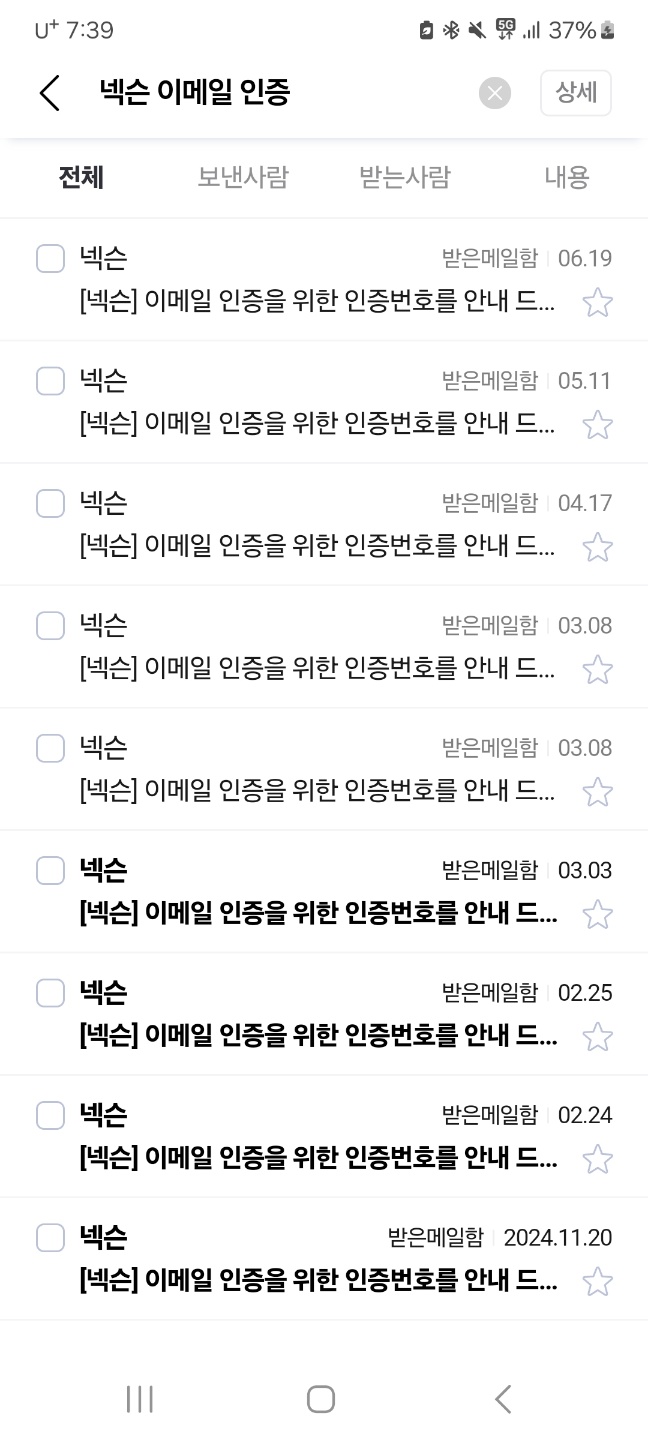Star the email dated 02.24
This screenshot has height=1440, width=648.
pos(597,1159)
